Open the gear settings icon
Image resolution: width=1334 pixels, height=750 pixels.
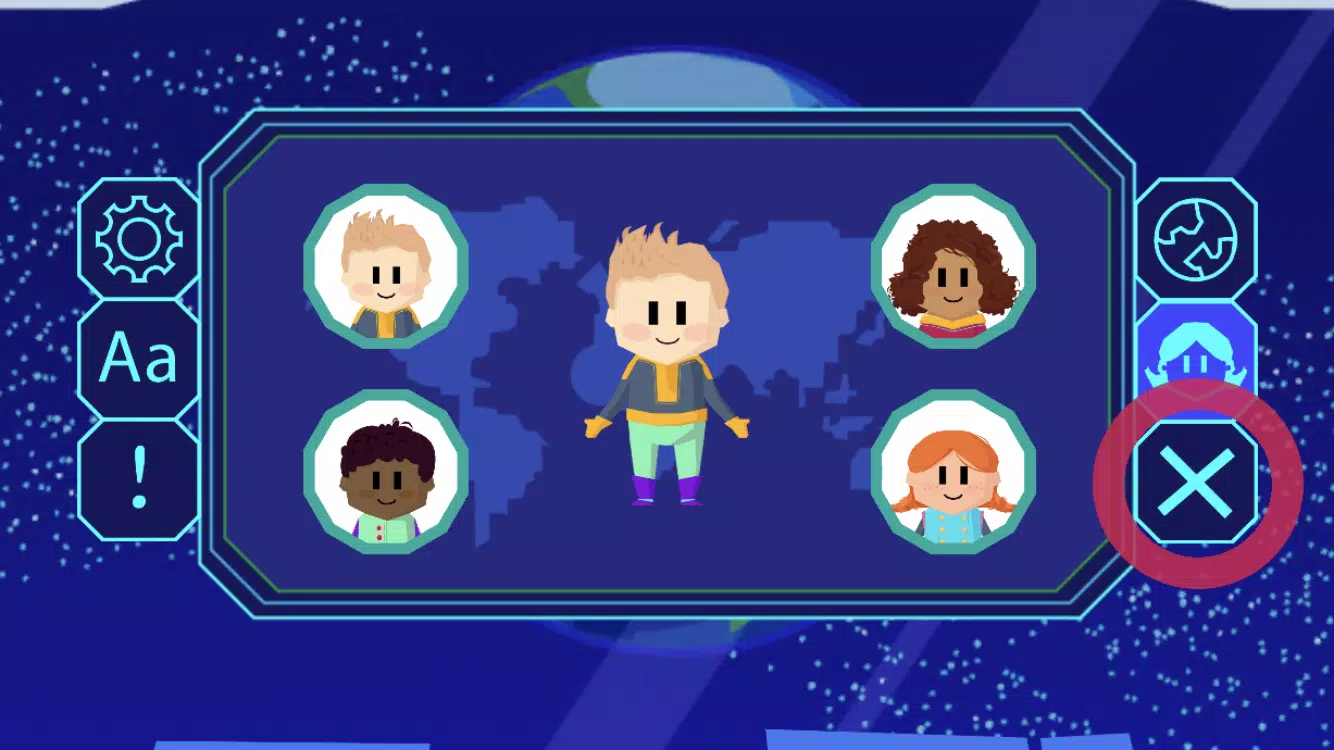139,240
